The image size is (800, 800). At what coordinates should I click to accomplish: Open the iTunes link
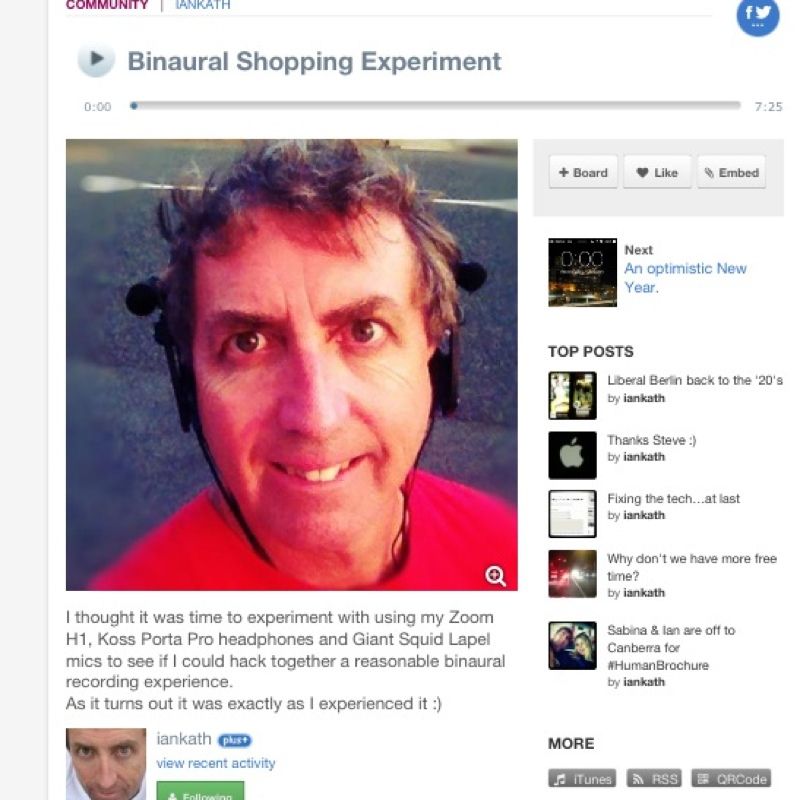tap(582, 779)
